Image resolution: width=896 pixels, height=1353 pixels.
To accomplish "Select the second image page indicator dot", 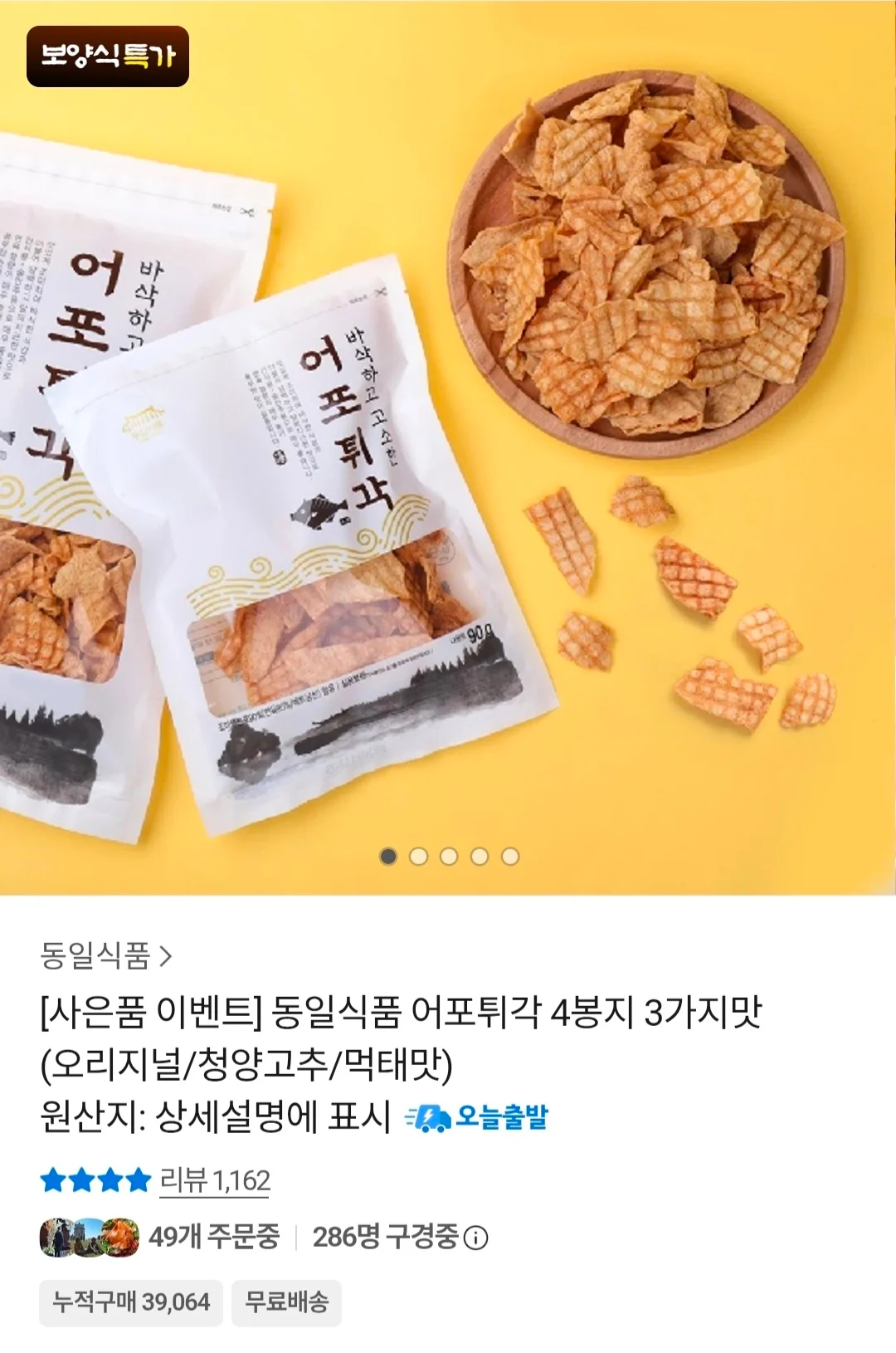I will pos(418,856).
